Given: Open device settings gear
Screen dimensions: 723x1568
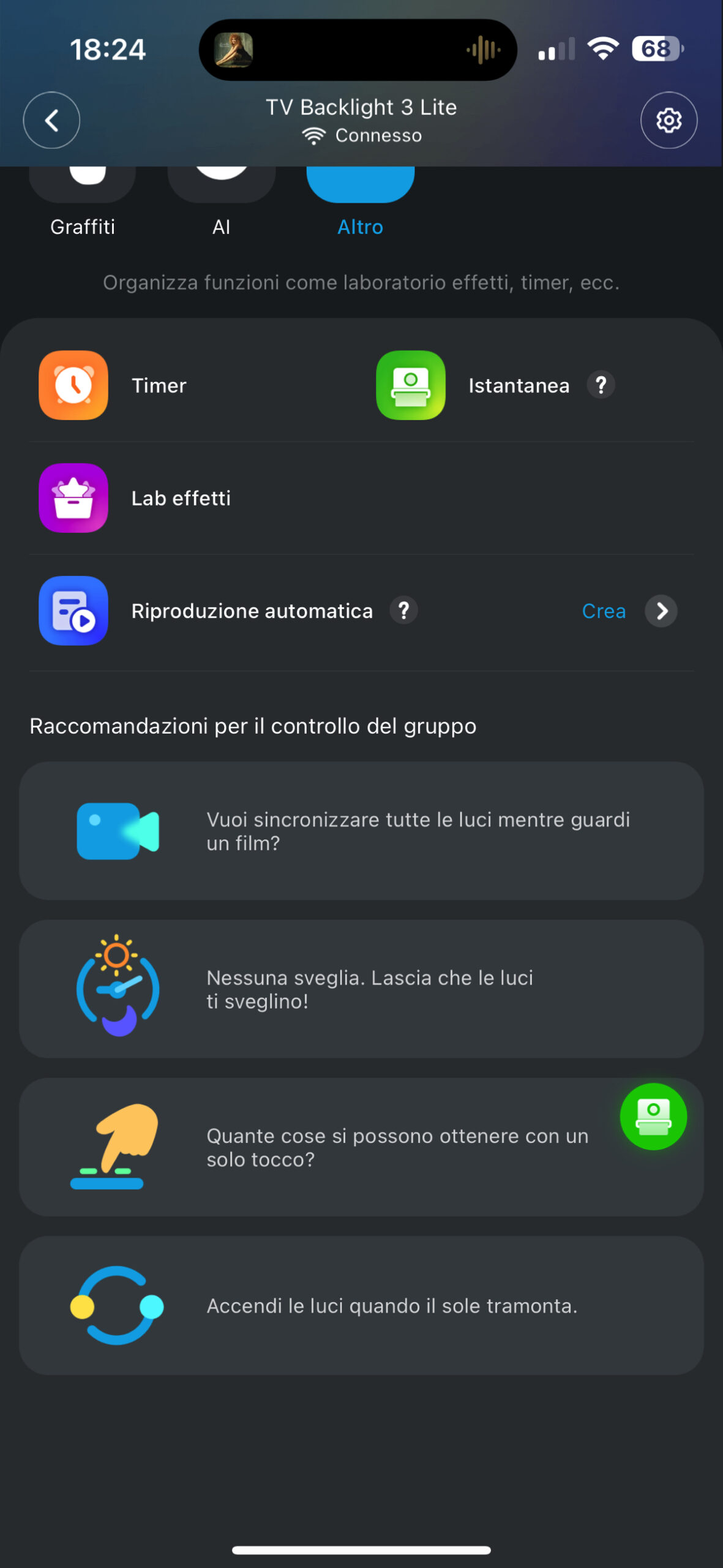Looking at the screenshot, I should pyautogui.click(x=669, y=120).
